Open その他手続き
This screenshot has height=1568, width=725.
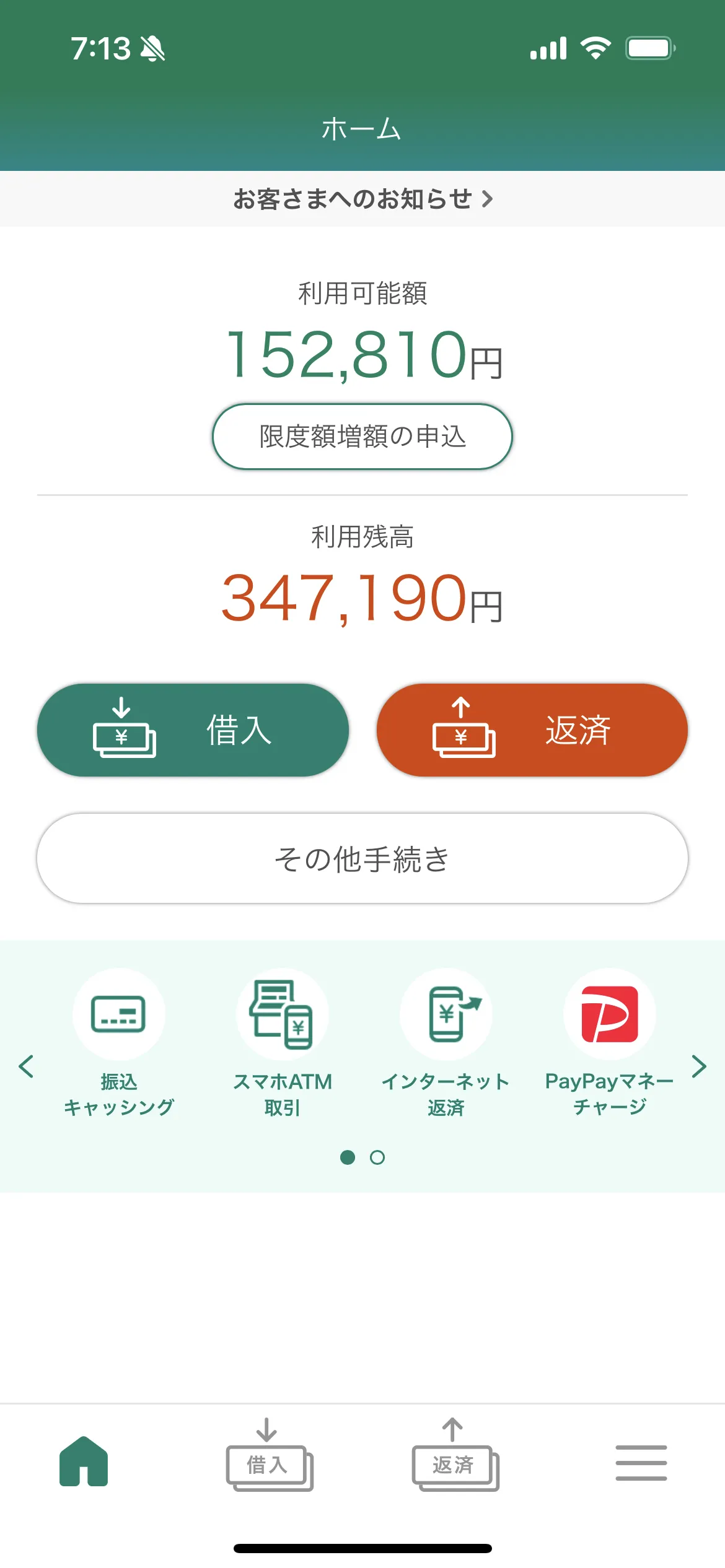[362, 858]
